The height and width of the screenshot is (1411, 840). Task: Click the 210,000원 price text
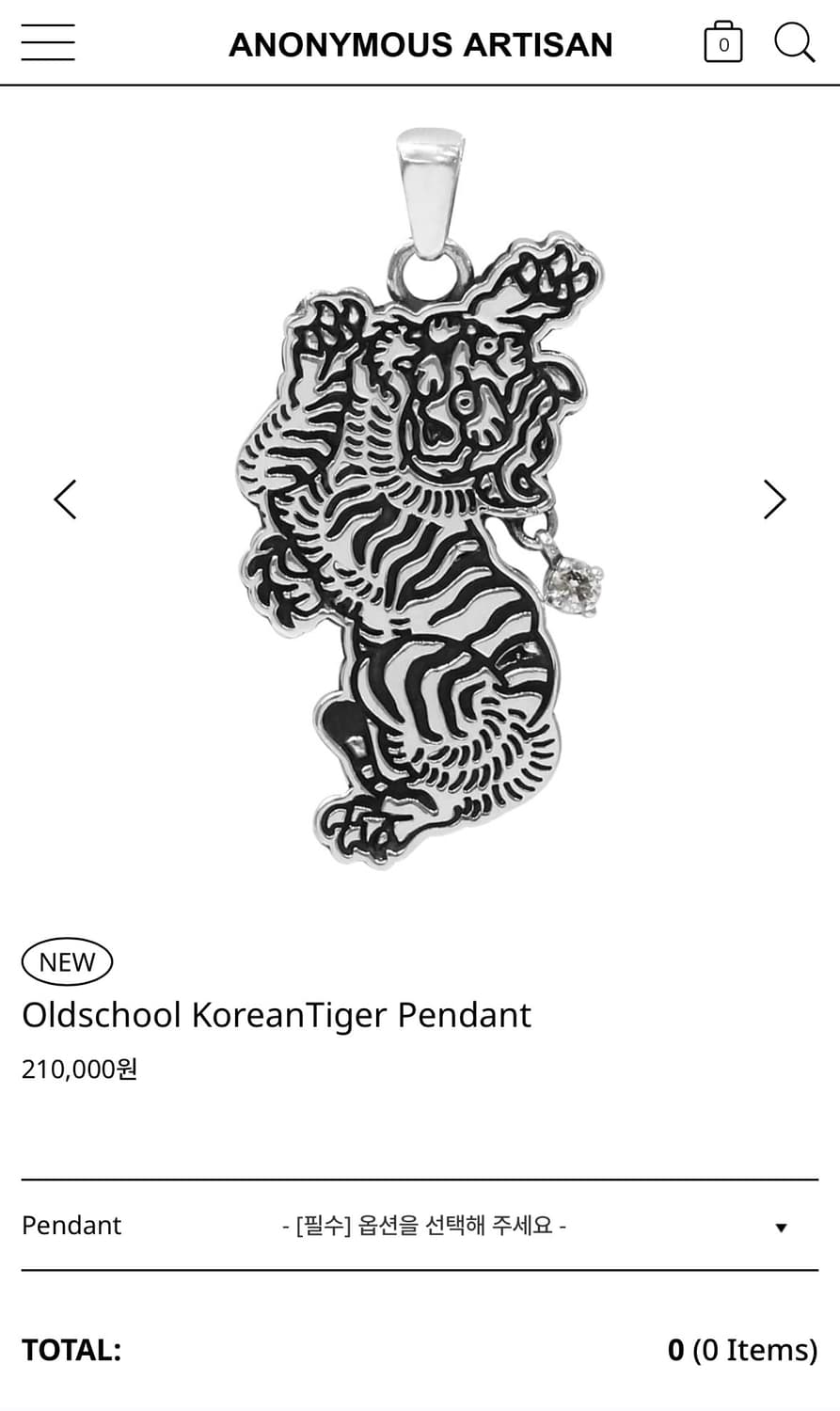(x=79, y=1068)
